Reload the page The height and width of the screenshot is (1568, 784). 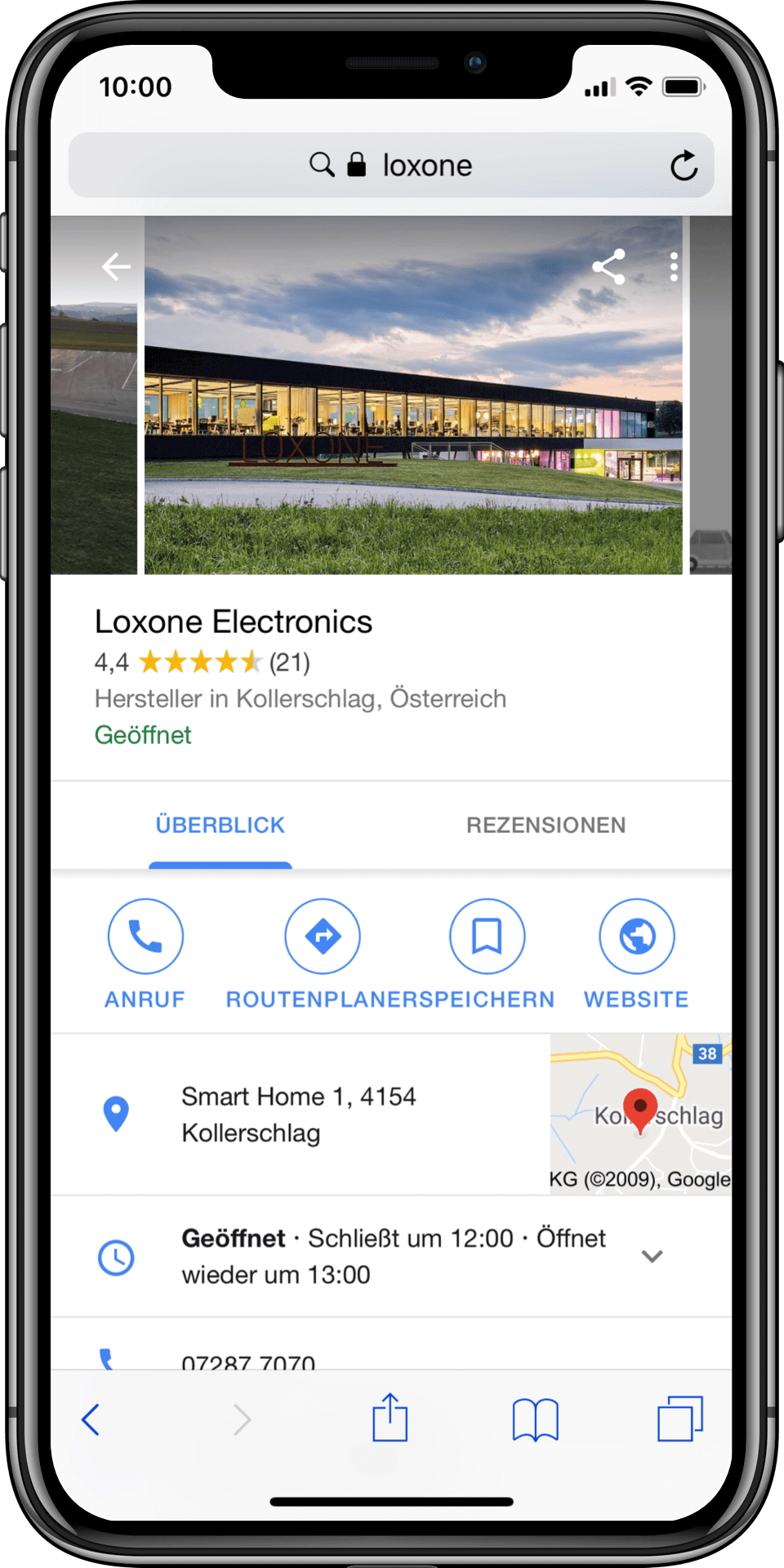[684, 166]
